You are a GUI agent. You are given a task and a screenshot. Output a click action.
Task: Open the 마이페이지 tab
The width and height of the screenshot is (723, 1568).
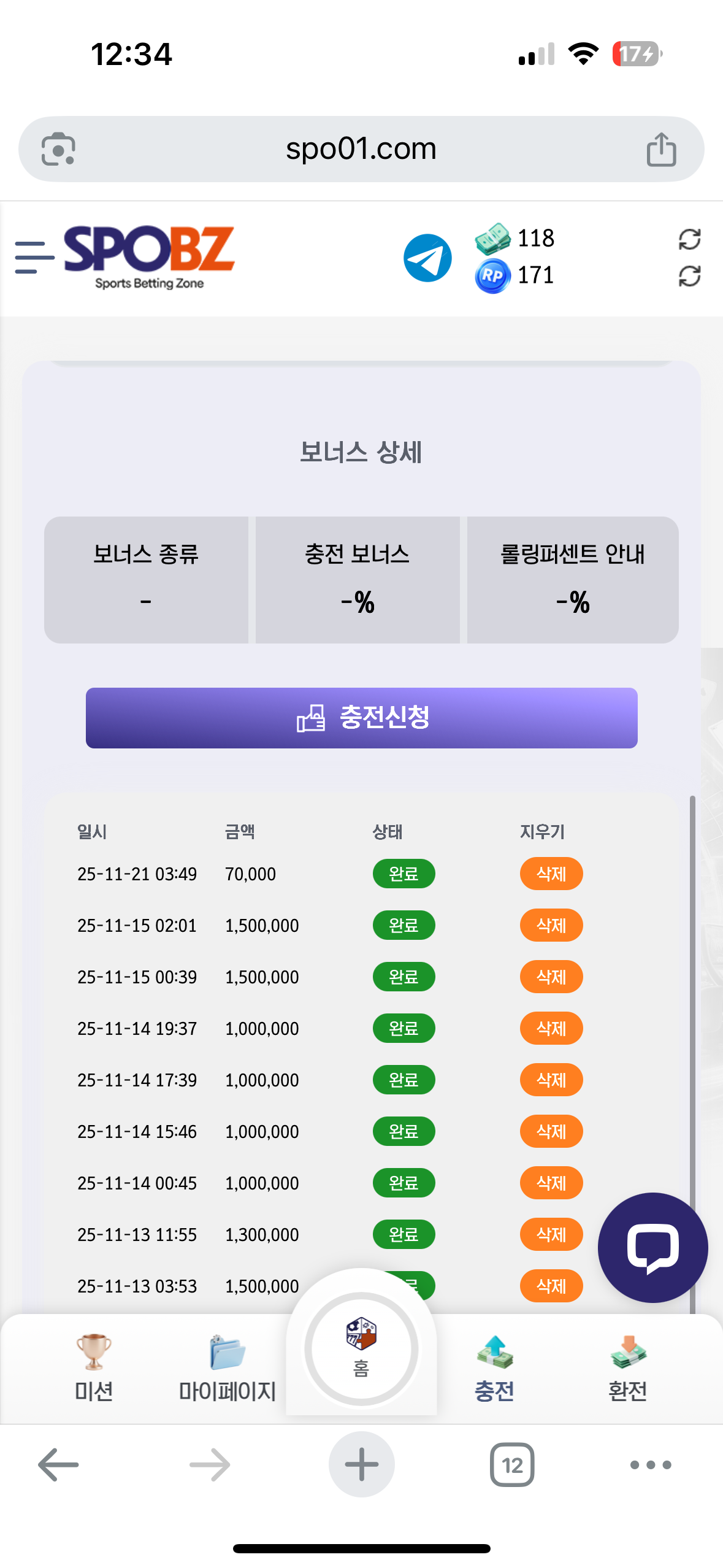pos(227,1368)
